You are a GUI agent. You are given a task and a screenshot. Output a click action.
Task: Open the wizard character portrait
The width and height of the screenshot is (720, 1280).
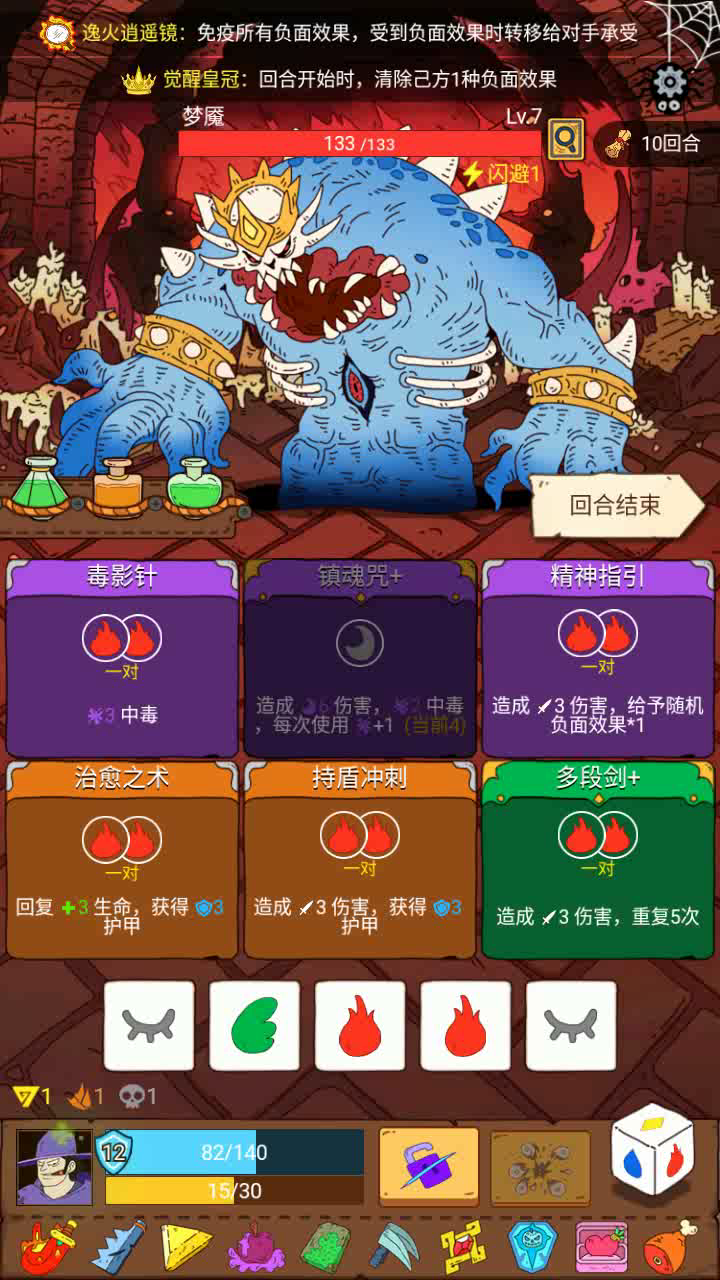54,1166
